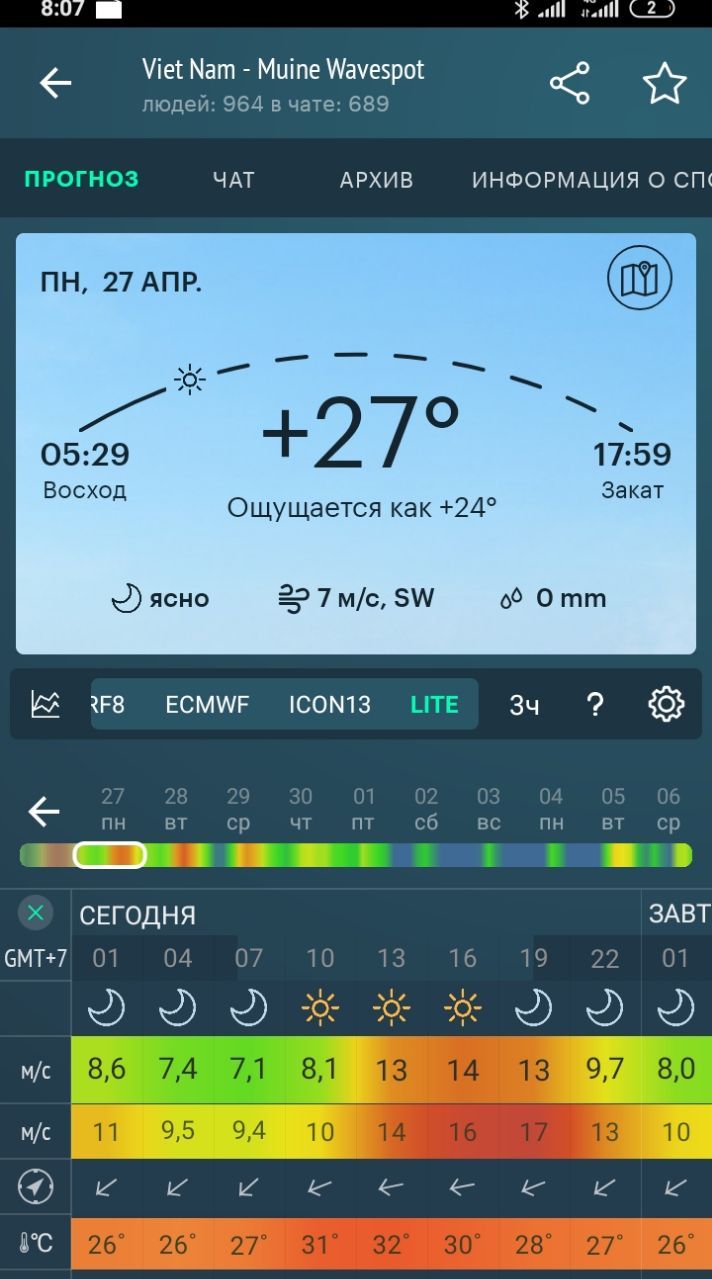Screen dimensions: 712x1279
Task: Open forecast settings gear
Action: [x=666, y=704]
